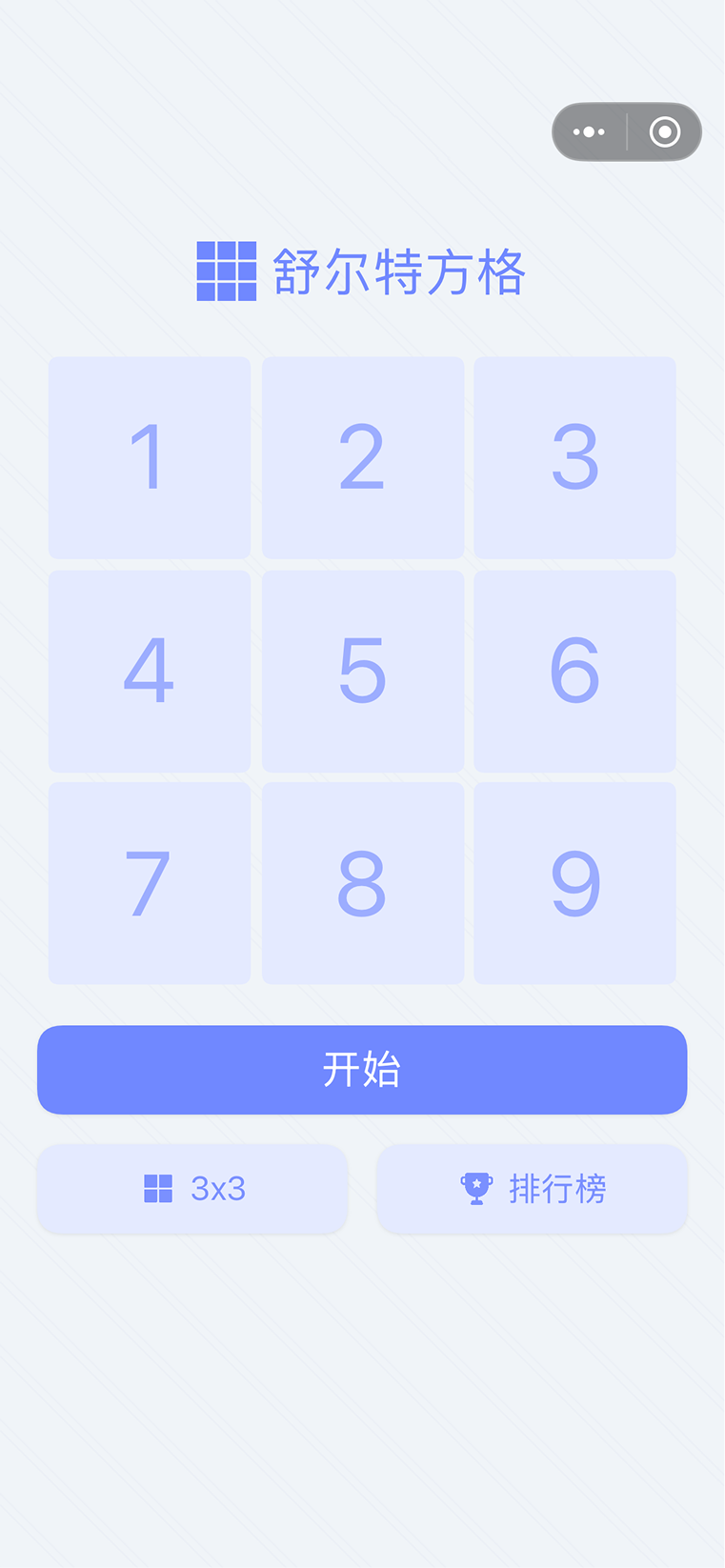Open the 排行榜 leaderboard
Screen dimensions: 725x1568
(x=532, y=1189)
